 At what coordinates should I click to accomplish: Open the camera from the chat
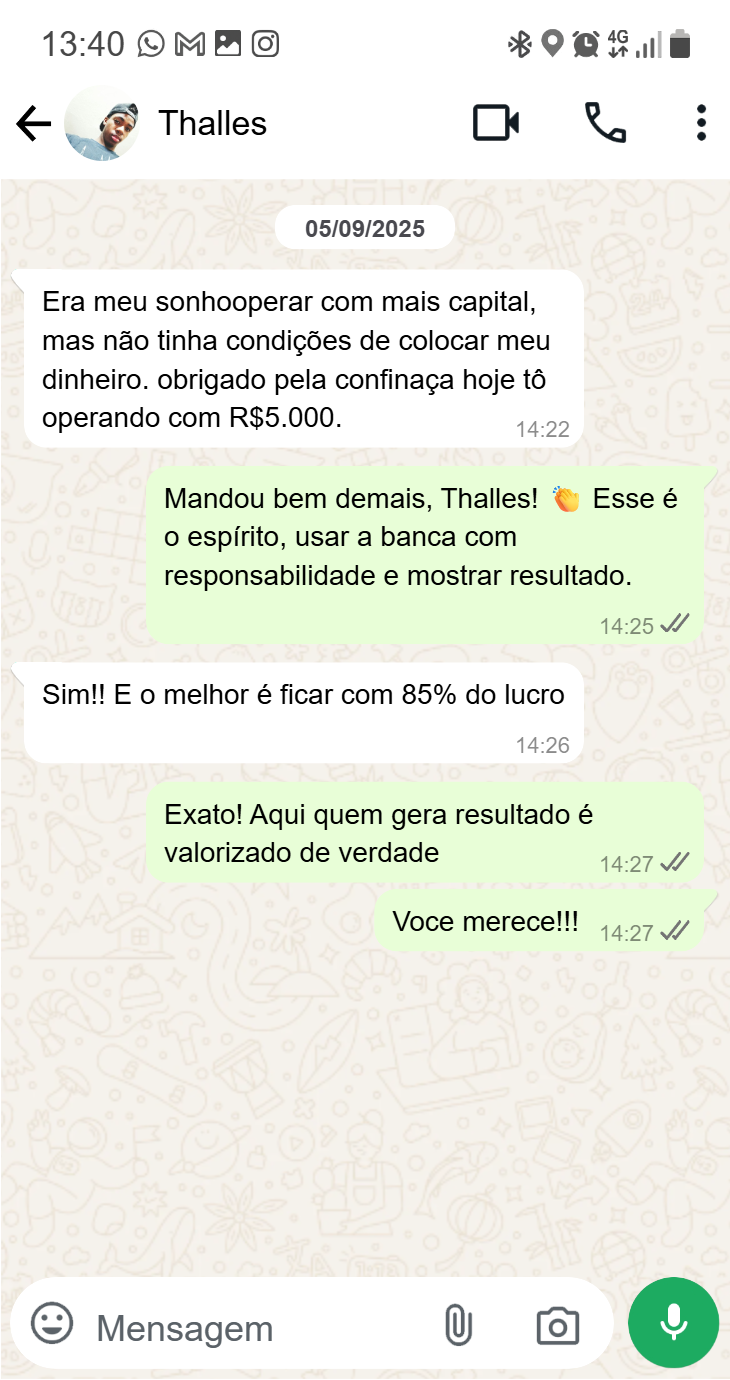point(557,1325)
